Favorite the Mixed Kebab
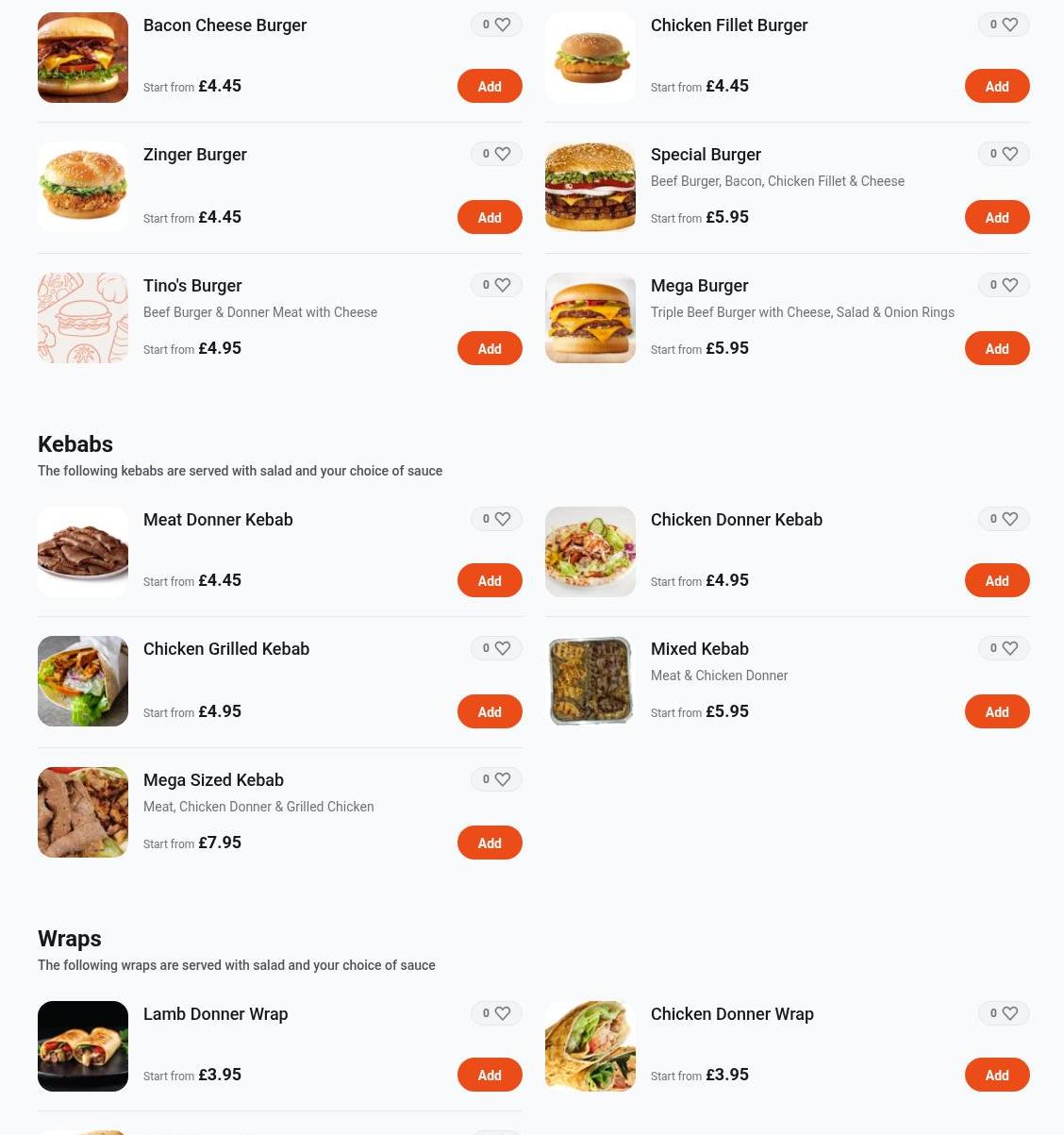Image resolution: width=1064 pixels, height=1135 pixels. (1010, 648)
